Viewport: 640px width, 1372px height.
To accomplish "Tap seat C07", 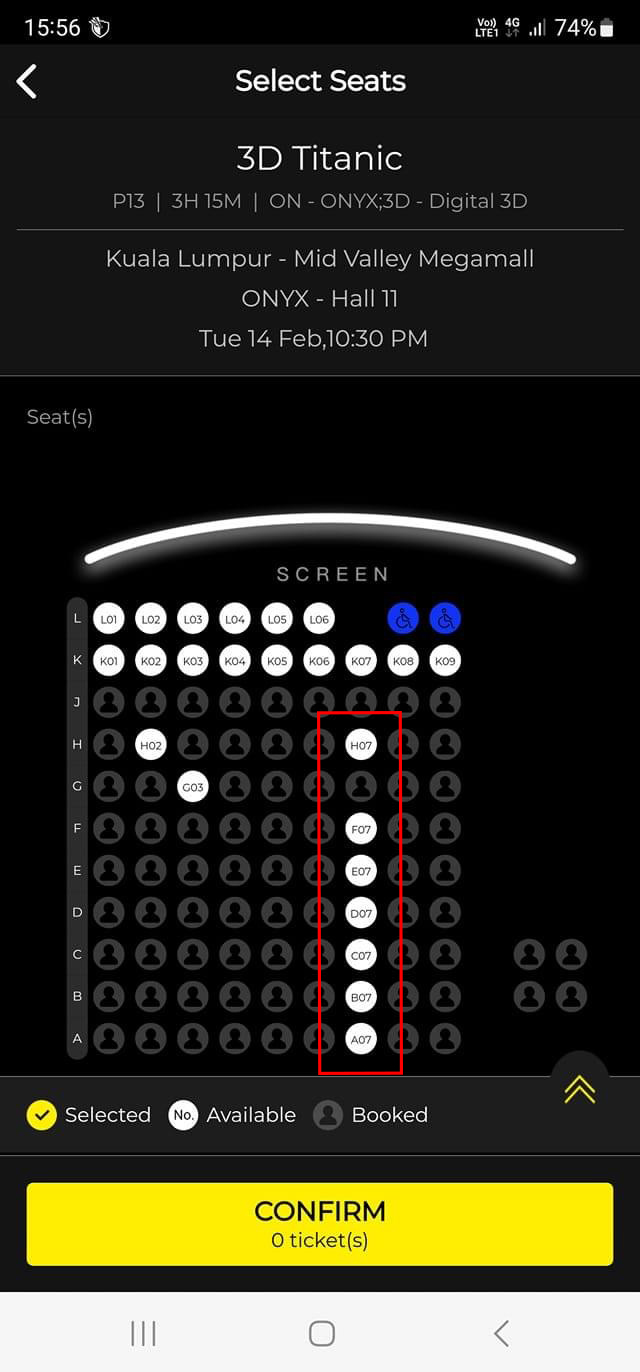I will (x=360, y=954).
